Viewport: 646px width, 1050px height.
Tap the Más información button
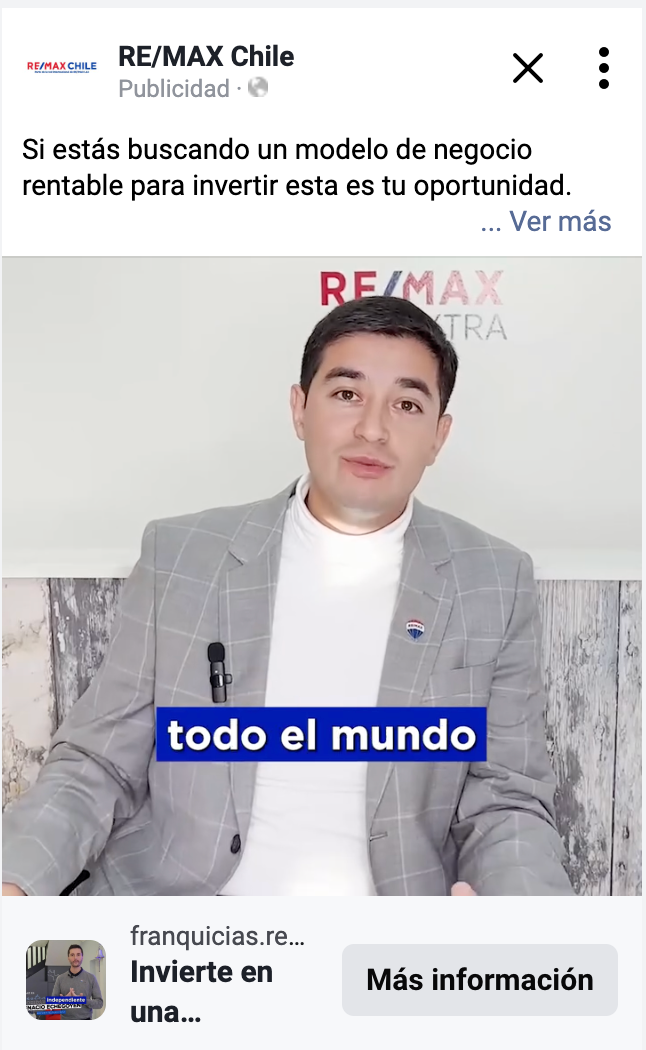[x=479, y=979]
